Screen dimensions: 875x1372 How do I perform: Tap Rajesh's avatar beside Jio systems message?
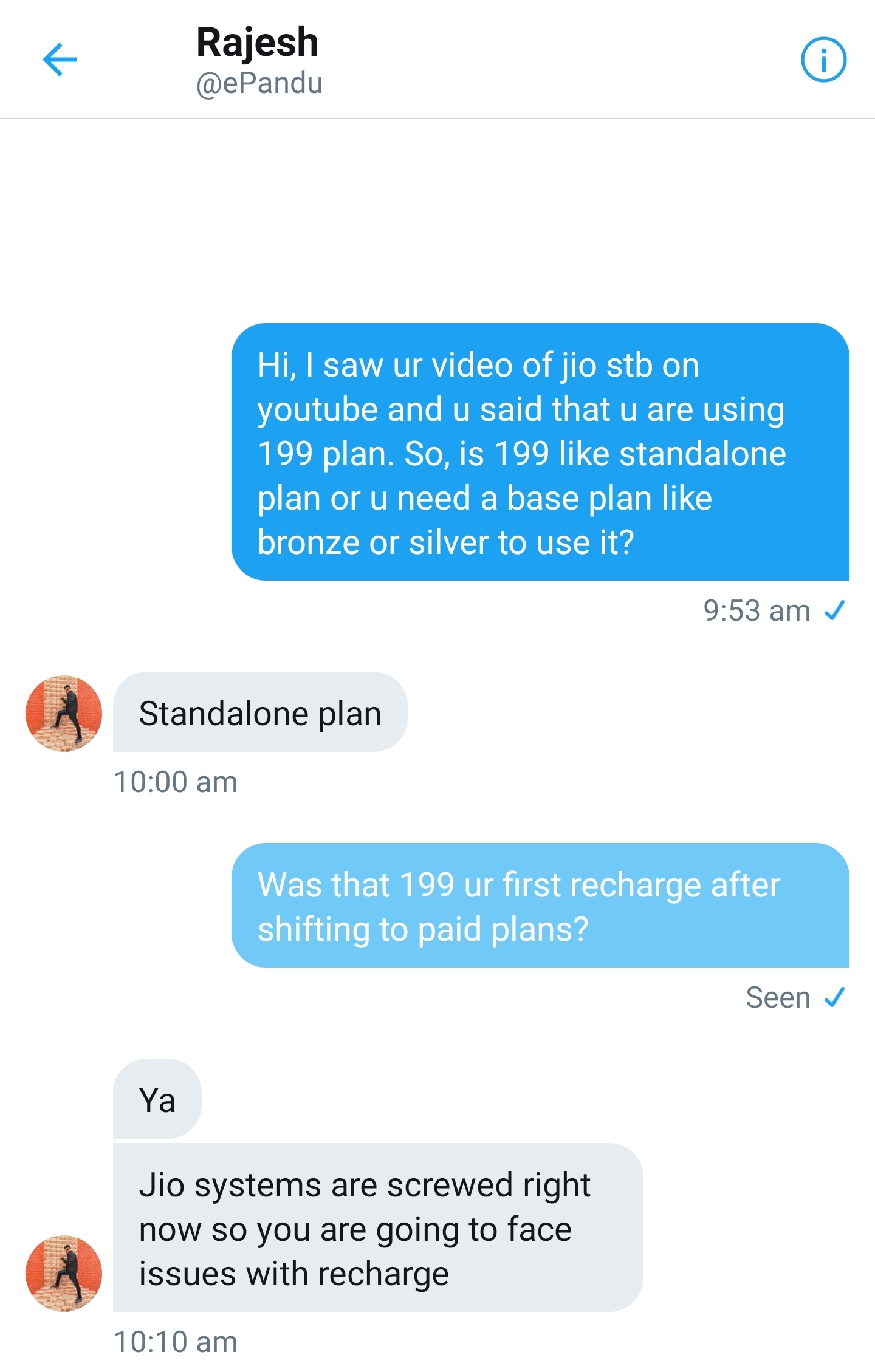point(64,1273)
